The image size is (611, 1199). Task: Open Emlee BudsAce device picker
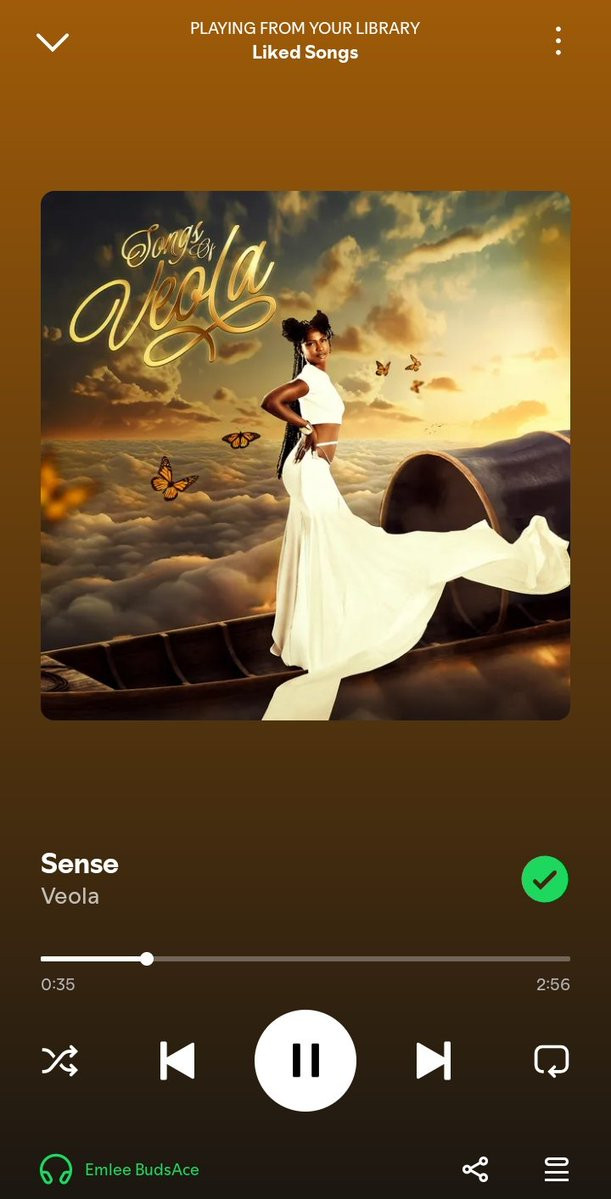(x=120, y=1168)
